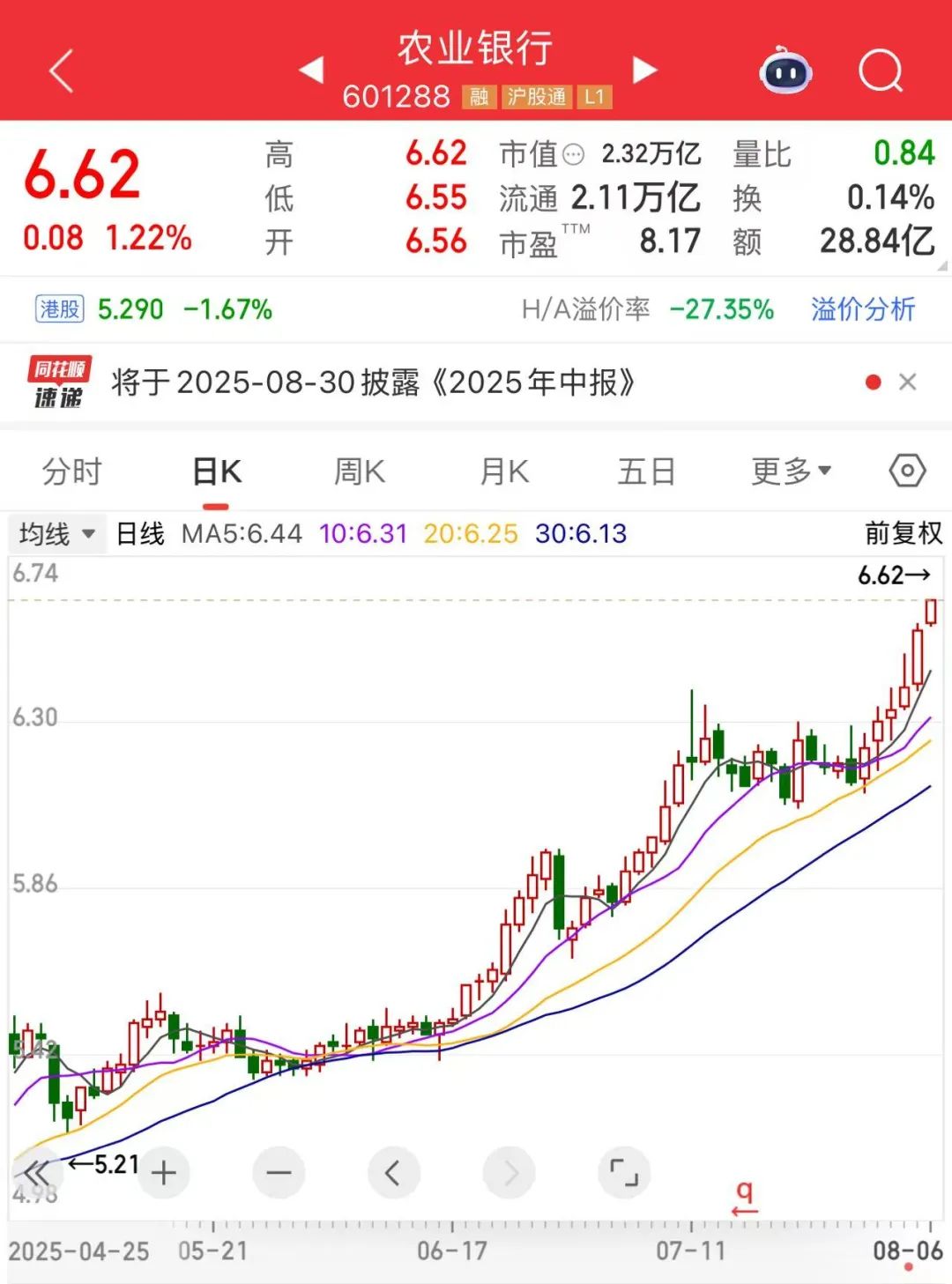Switch to the previous stock
Screen dimensions: 952x1284
click(311, 71)
